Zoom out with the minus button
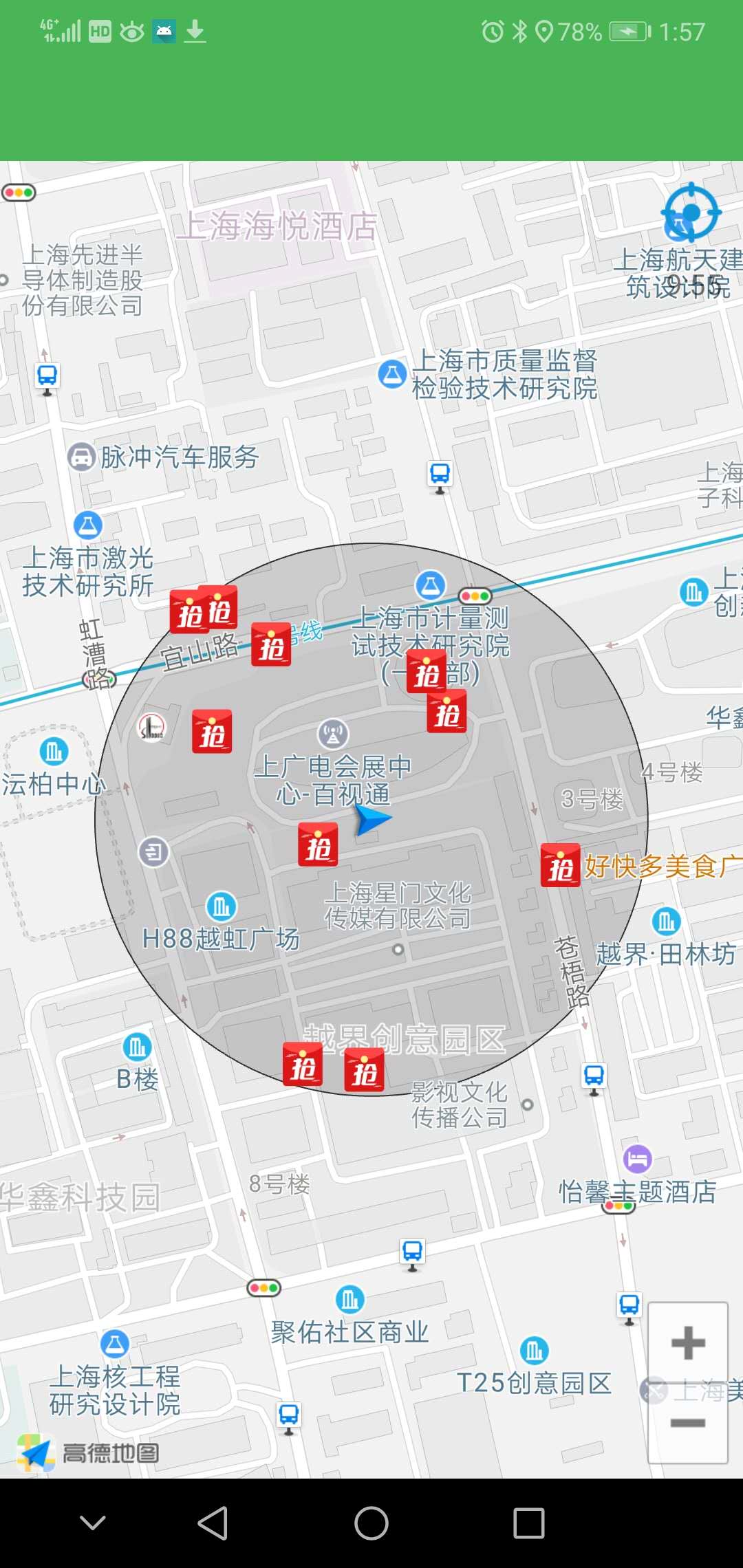 point(688,1422)
